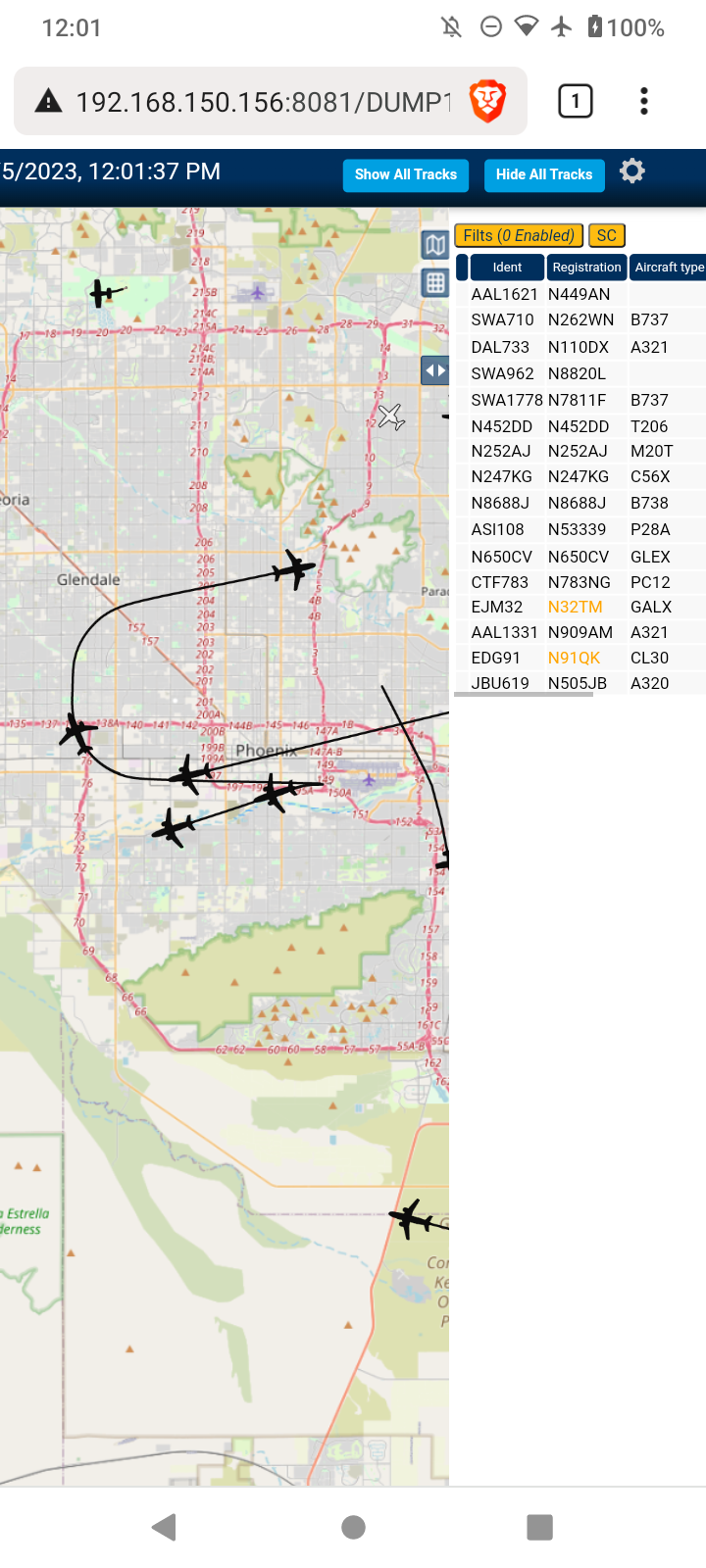Screen dimensions: 706x1568
Task: Toggle the sidebar with the double-arrow button
Action: [x=435, y=370]
